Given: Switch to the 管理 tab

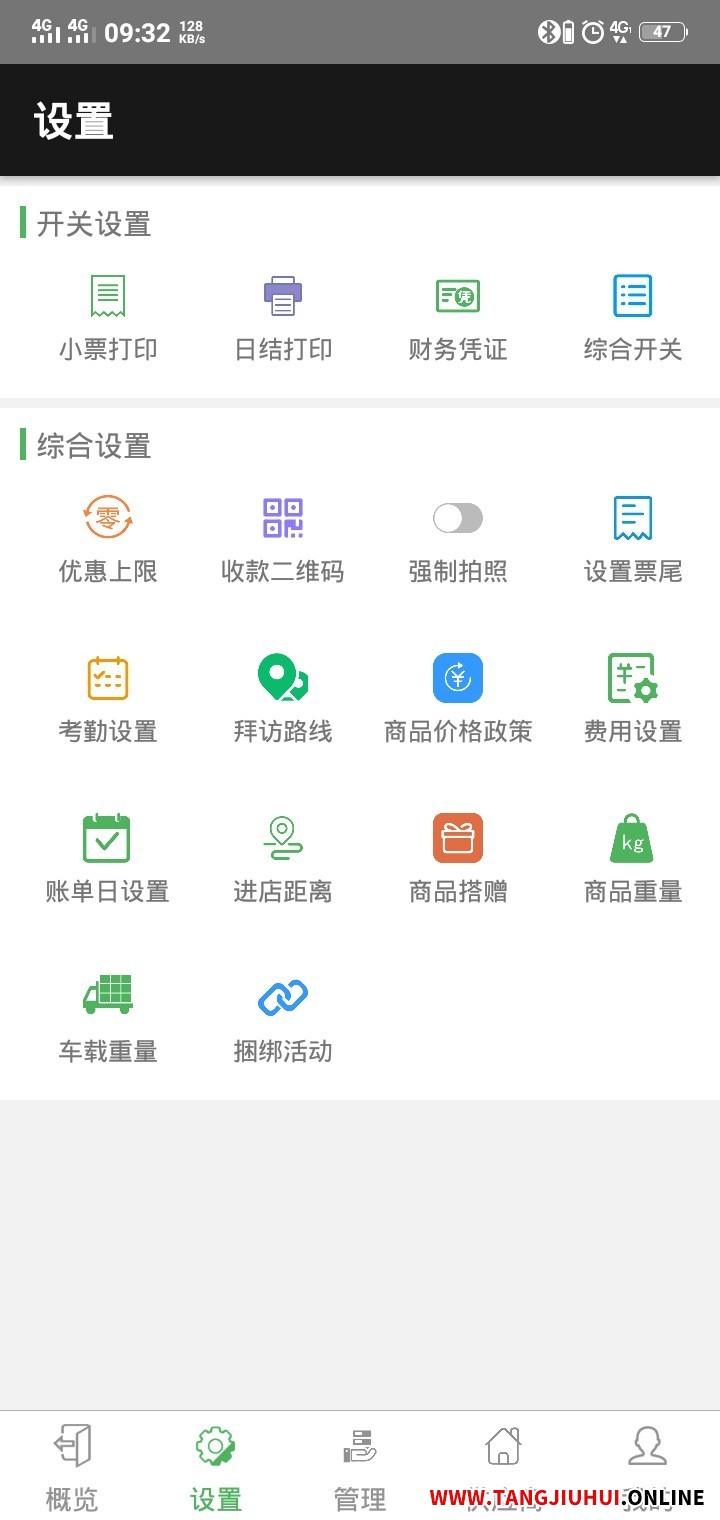Looking at the screenshot, I should pos(360,1468).
